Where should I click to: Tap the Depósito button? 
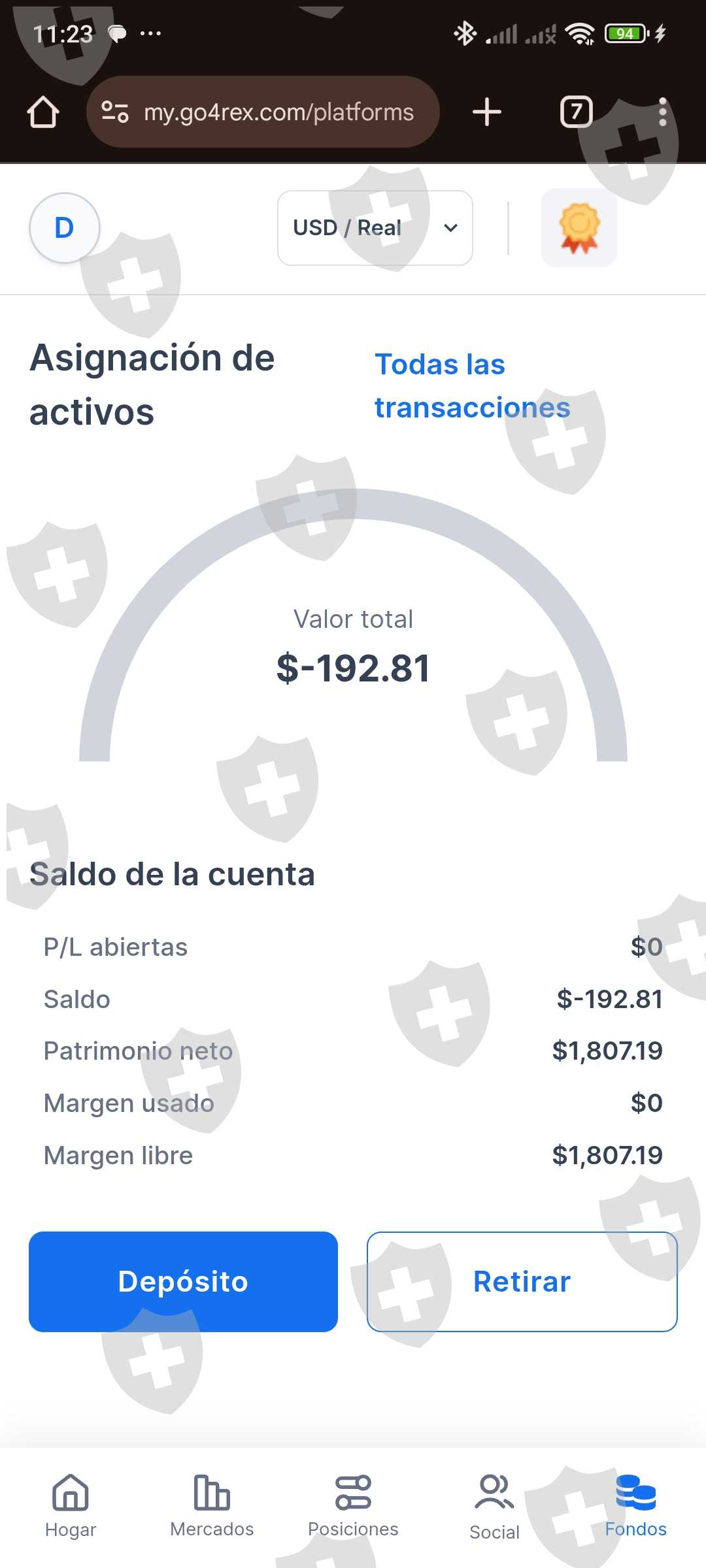[183, 1281]
